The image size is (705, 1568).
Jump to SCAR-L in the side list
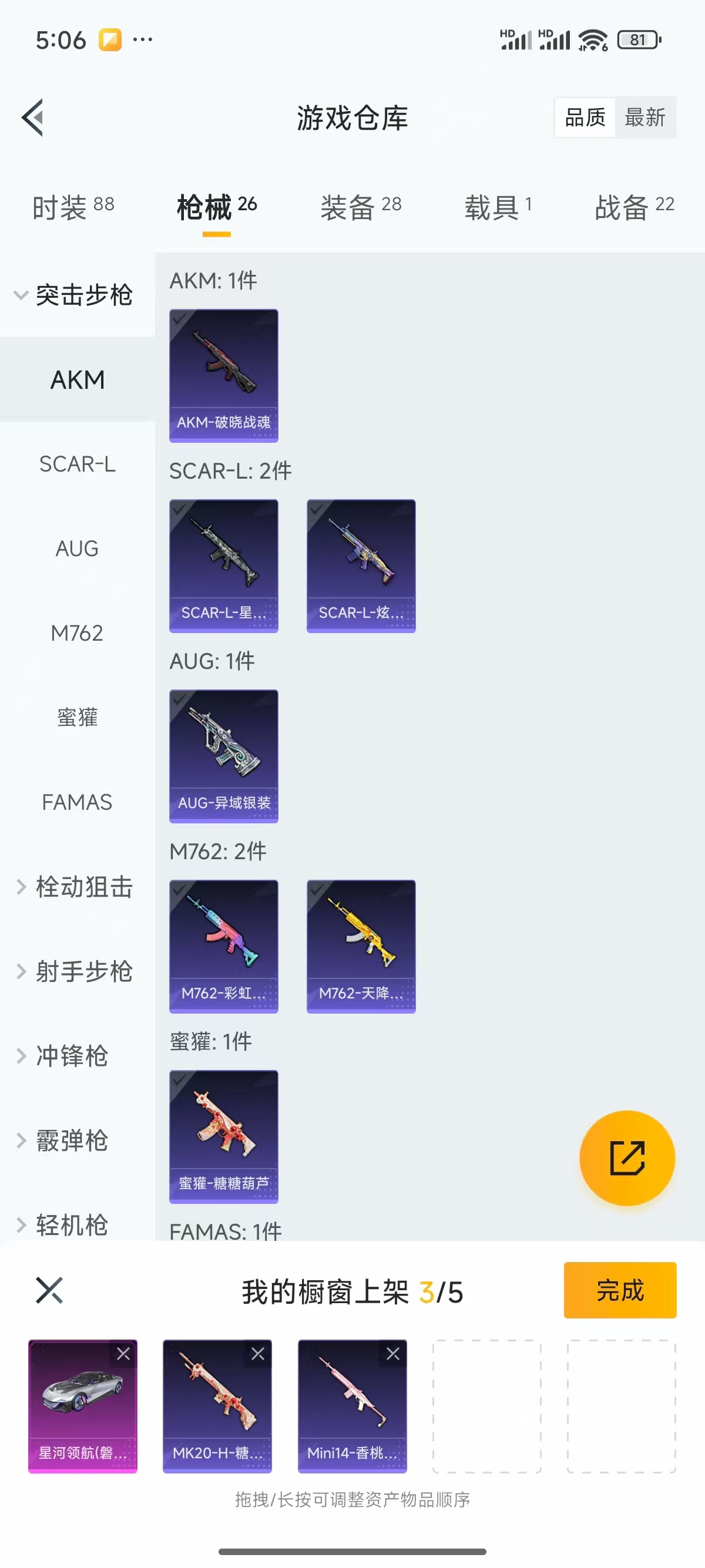(78, 465)
